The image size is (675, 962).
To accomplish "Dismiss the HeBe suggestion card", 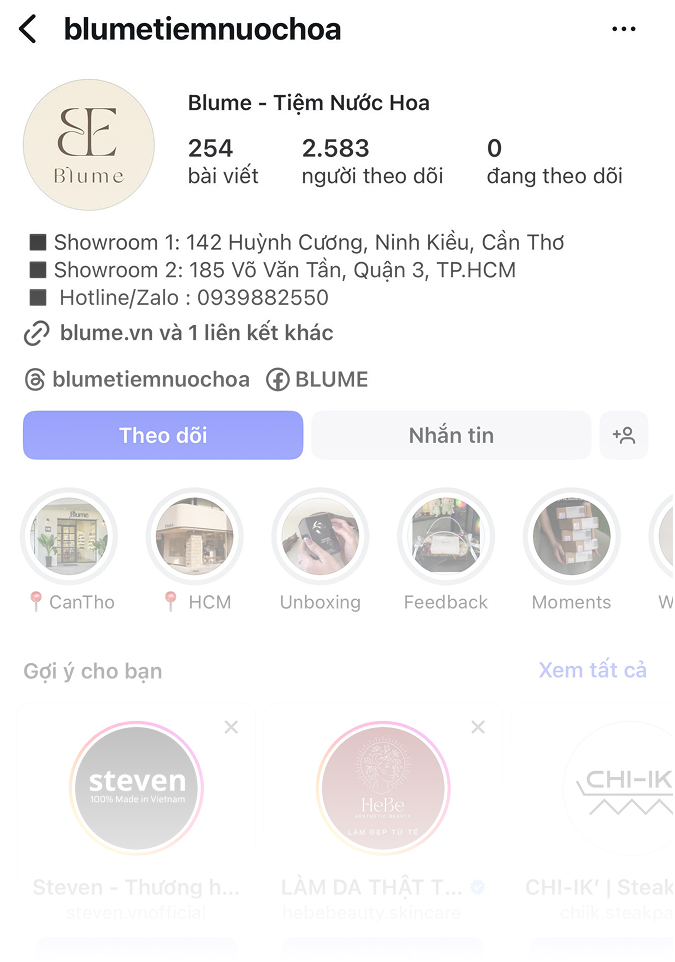I will coord(478,727).
